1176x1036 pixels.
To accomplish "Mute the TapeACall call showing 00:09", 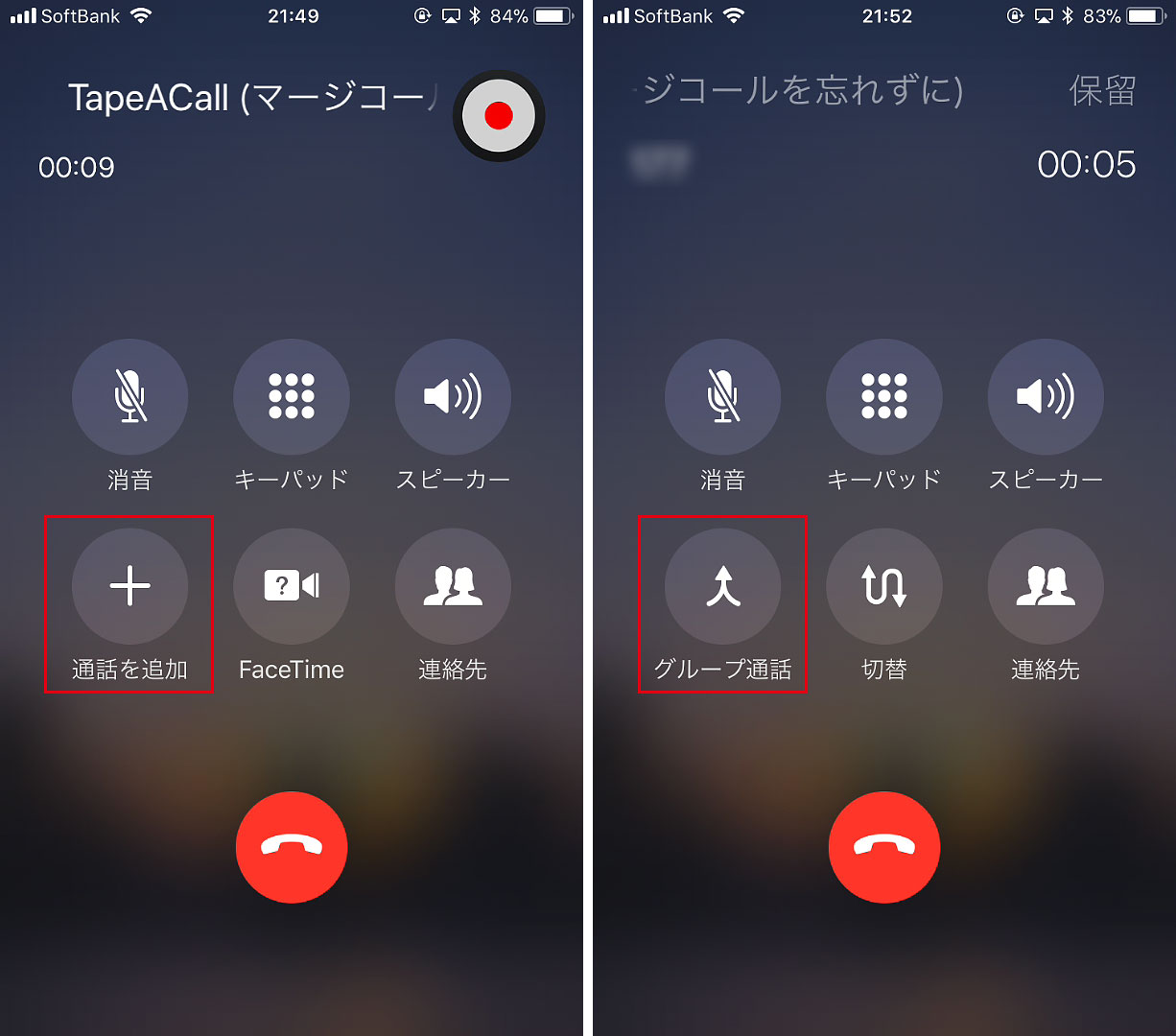I will click(129, 396).
